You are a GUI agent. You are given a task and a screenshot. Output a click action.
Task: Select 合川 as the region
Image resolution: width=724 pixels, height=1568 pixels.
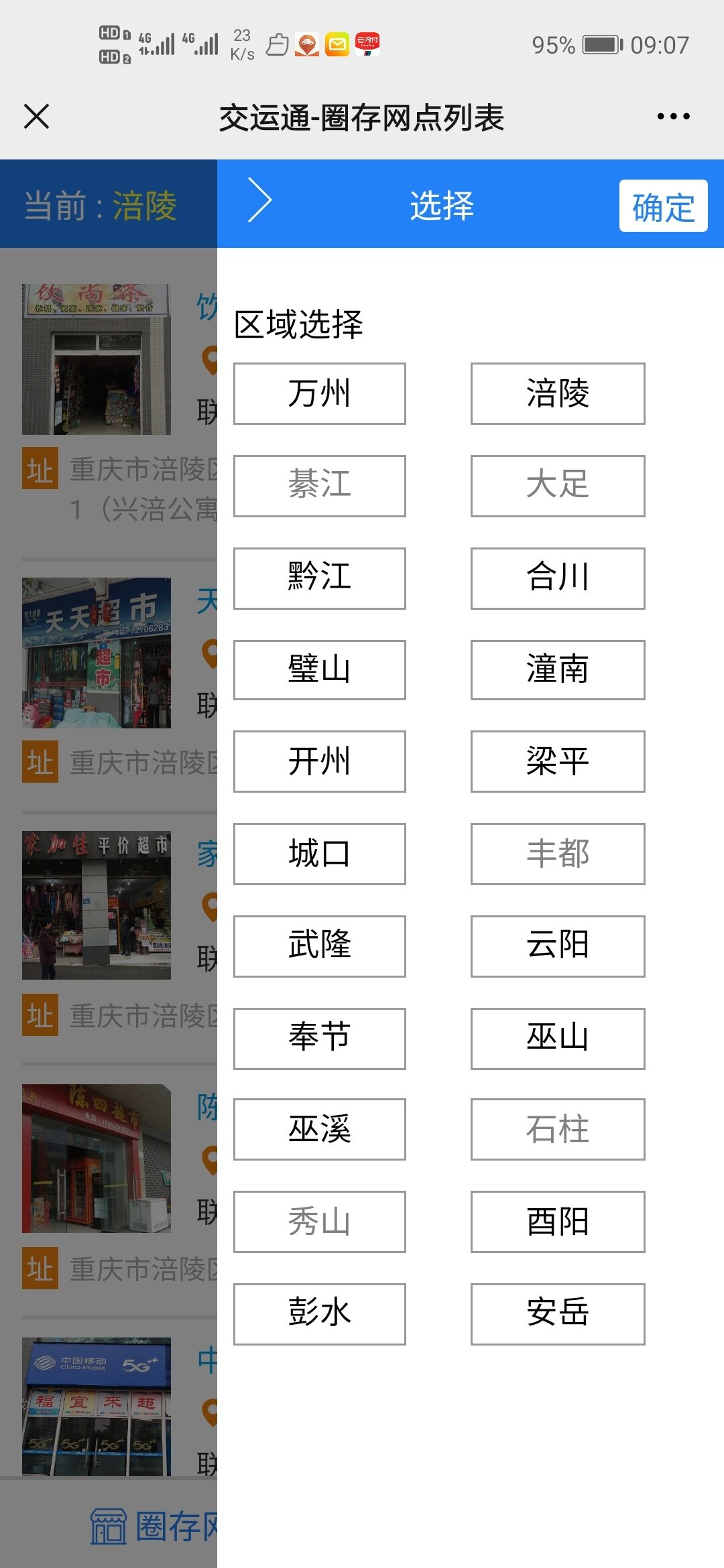click(557, 578)
